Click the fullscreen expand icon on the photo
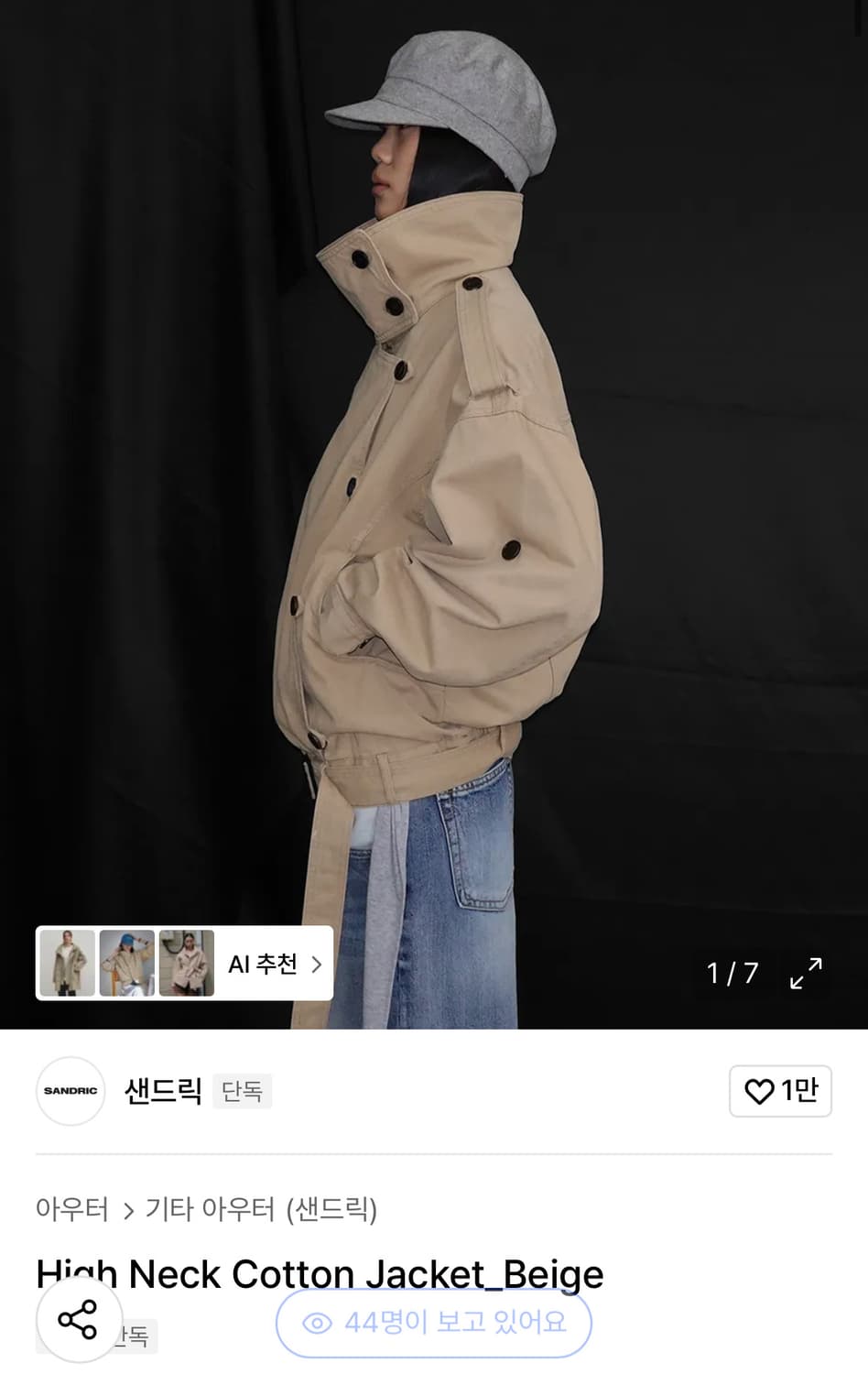868x1374 pixels. pyautogui.click(x=806, y=974)
